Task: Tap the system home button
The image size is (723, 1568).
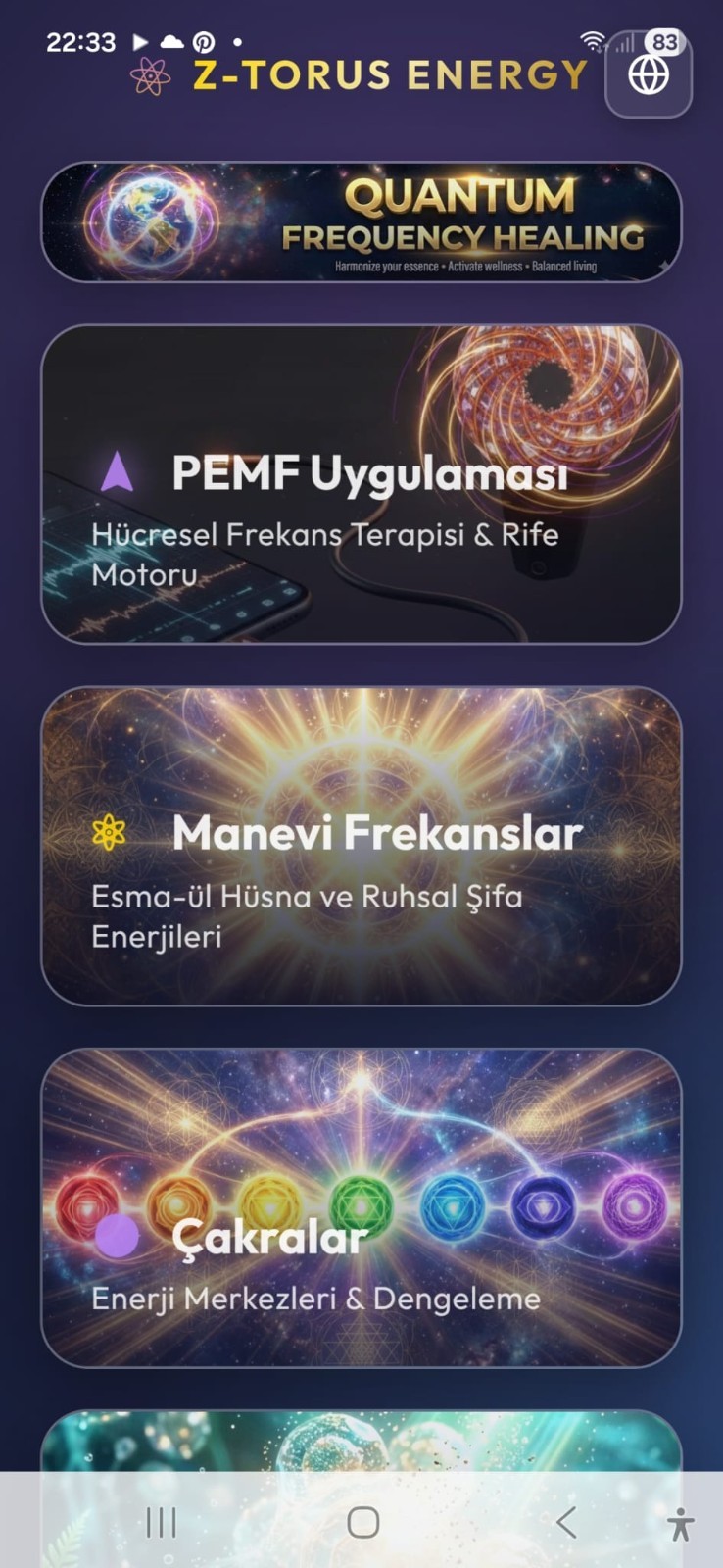Action: 363,1522
